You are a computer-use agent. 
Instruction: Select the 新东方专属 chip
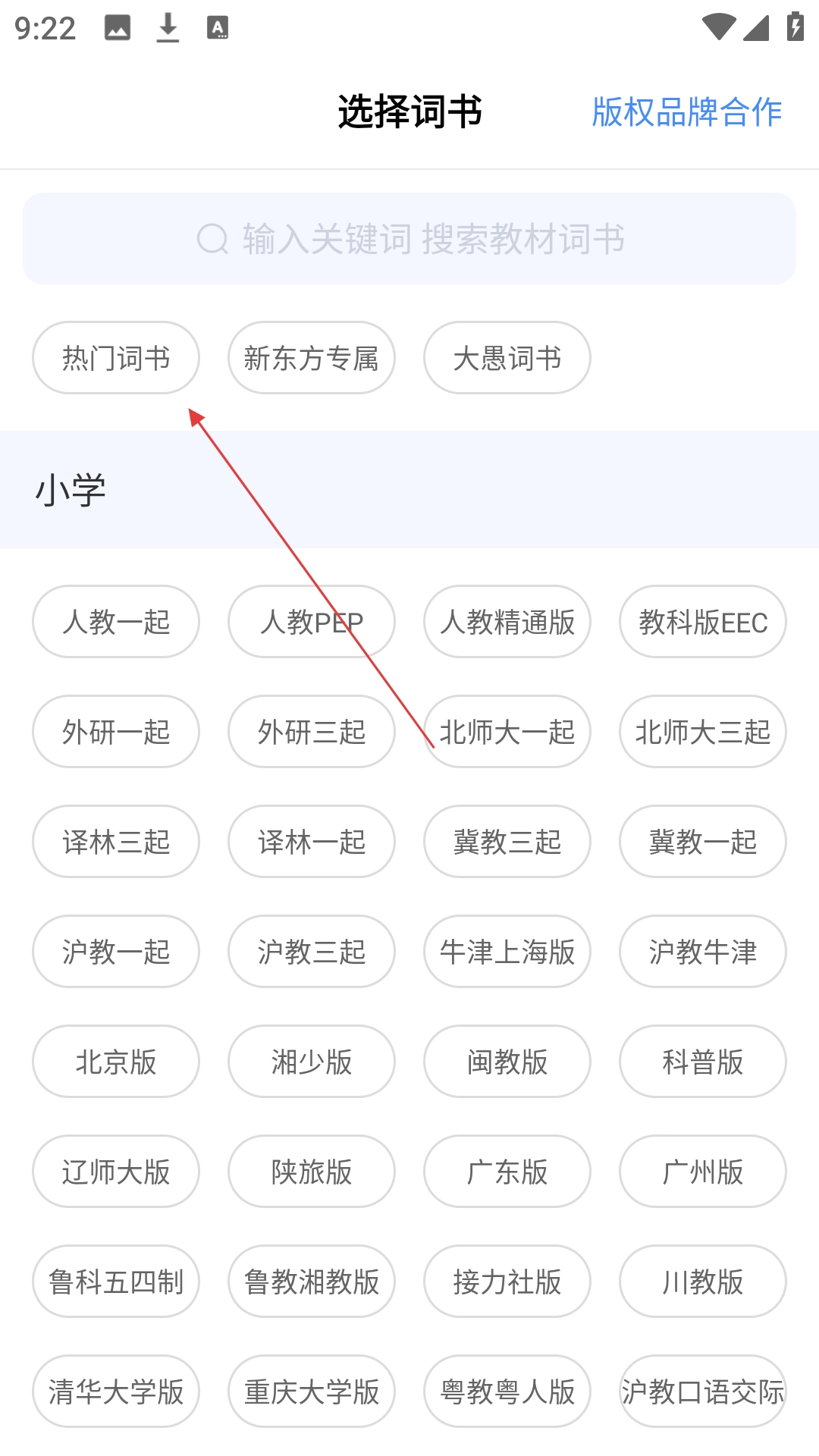coord(312,358)
